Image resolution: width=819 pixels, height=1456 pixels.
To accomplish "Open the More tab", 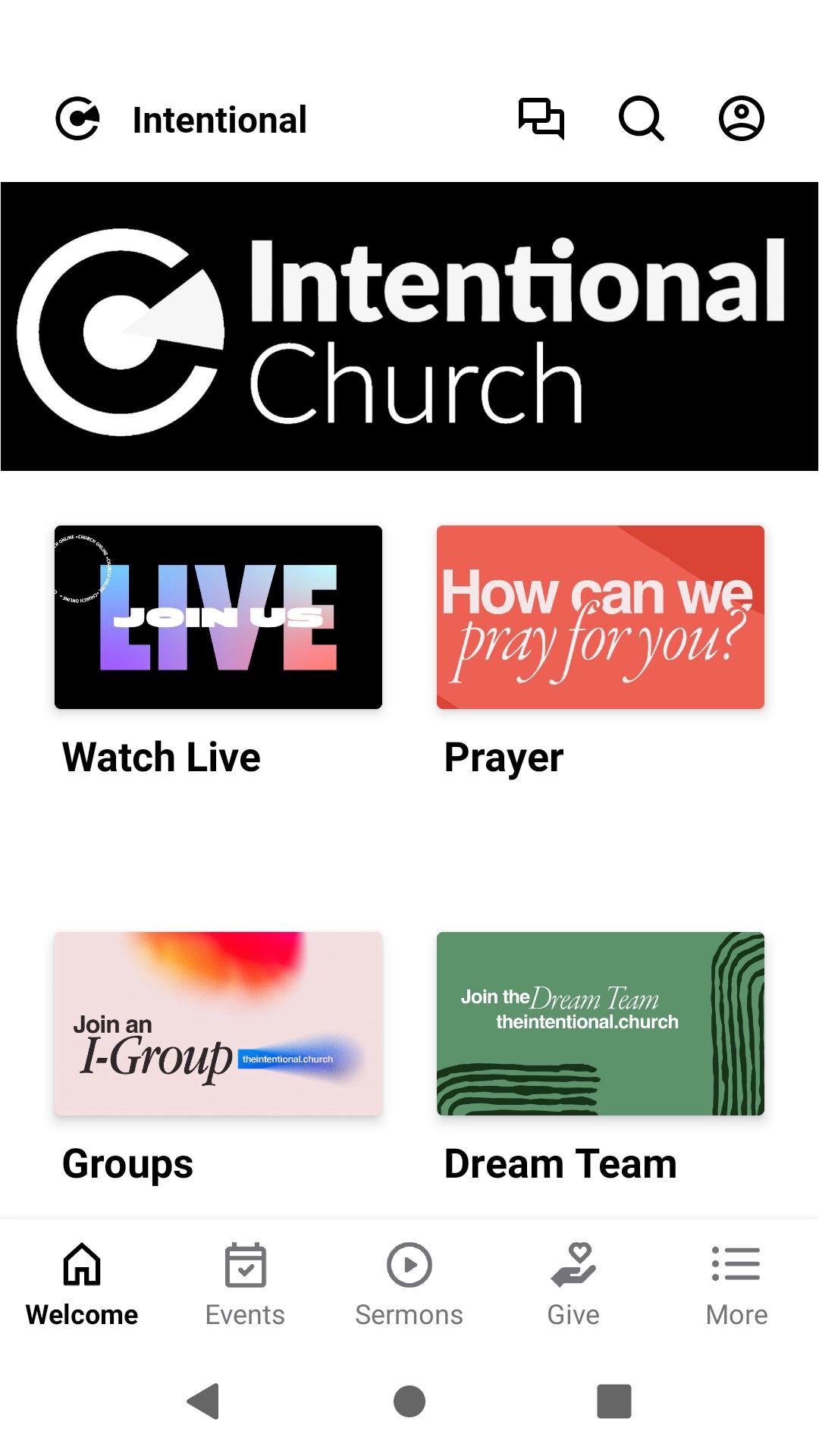I will pos(736,1285).
